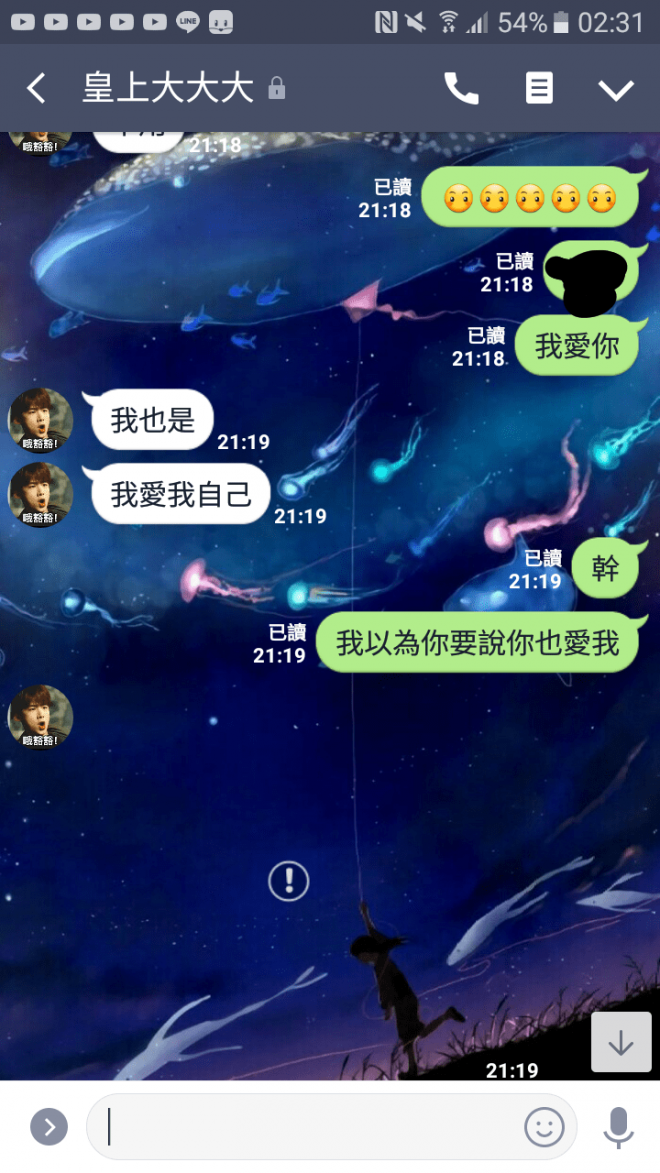Viewport: 660px width, 1173px height.
Task: Expand the attachment options arrow
Action: pos(48,1128)
